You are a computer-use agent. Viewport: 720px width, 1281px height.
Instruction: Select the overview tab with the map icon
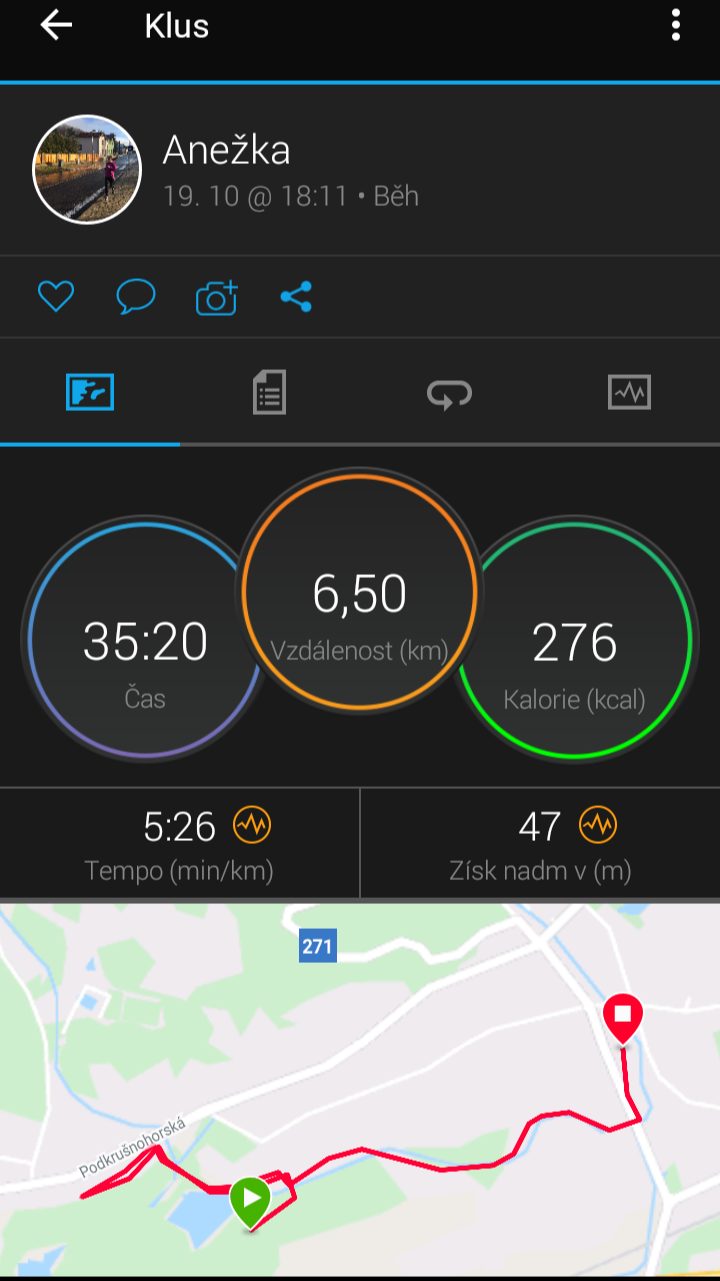click(x=90, y=392)
